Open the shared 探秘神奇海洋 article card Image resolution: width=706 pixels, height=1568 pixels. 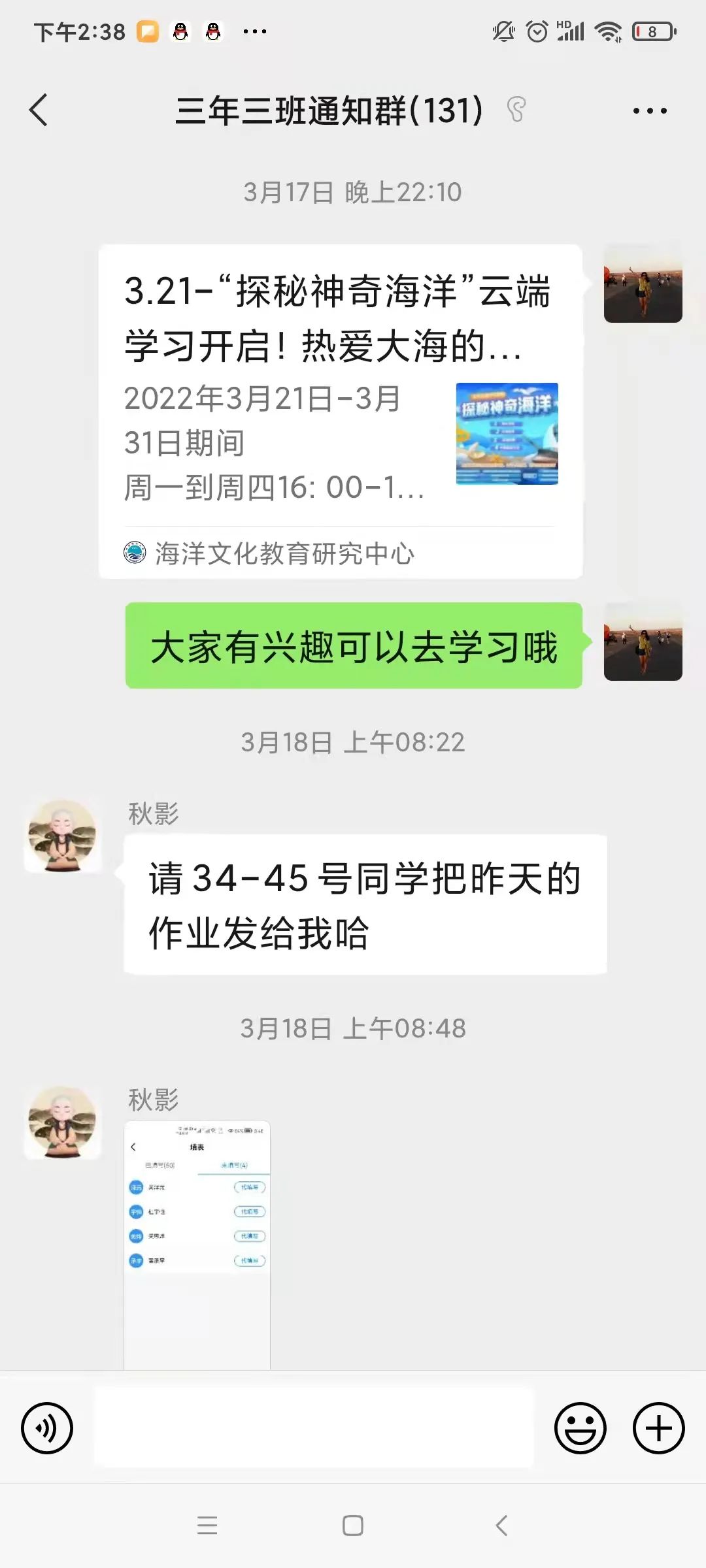point(340,410)
